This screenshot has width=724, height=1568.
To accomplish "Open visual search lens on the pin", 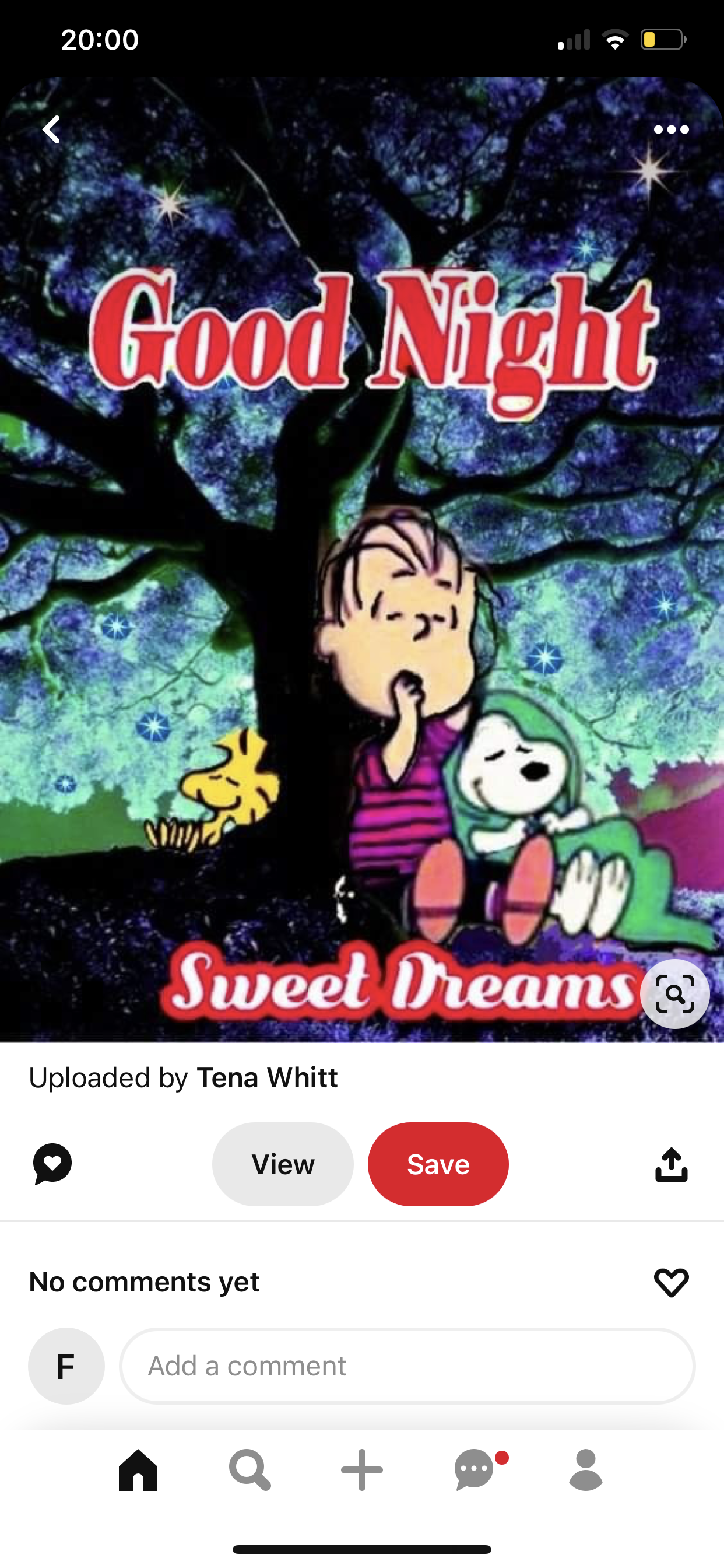I will click(x=674, y=993).
